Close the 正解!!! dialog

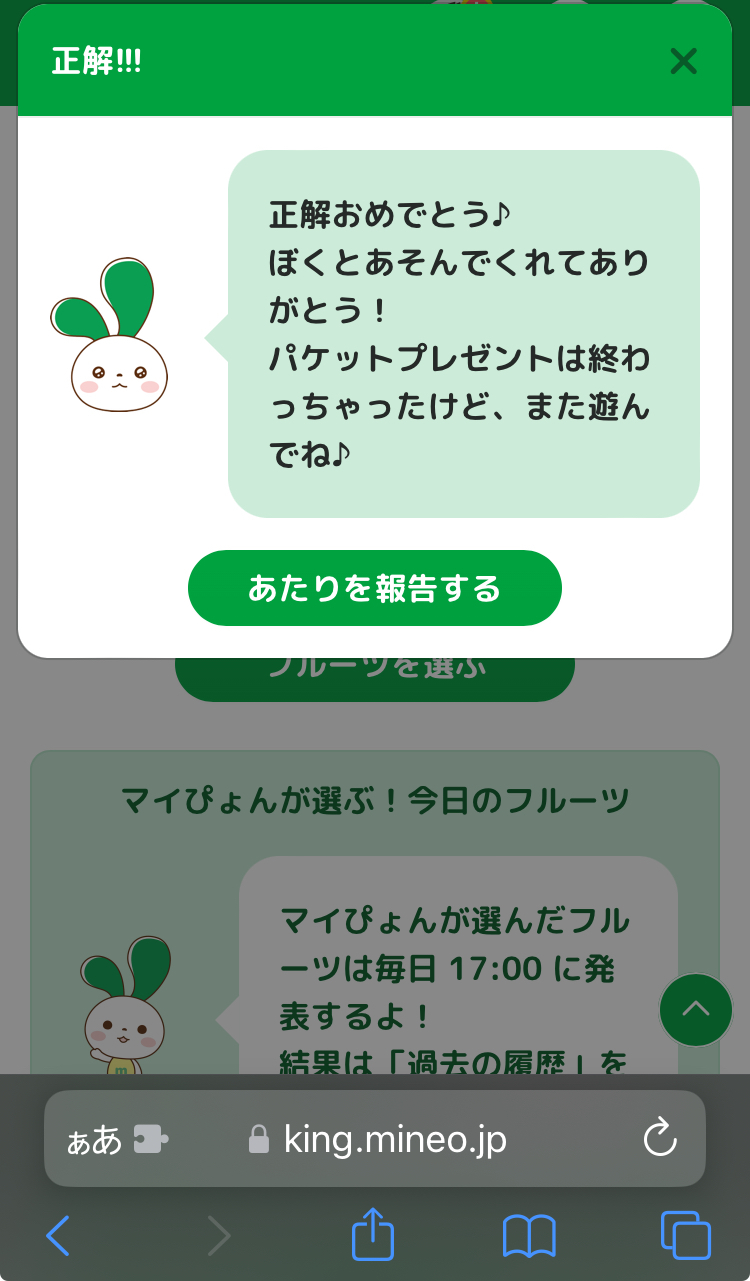(683, 62)
